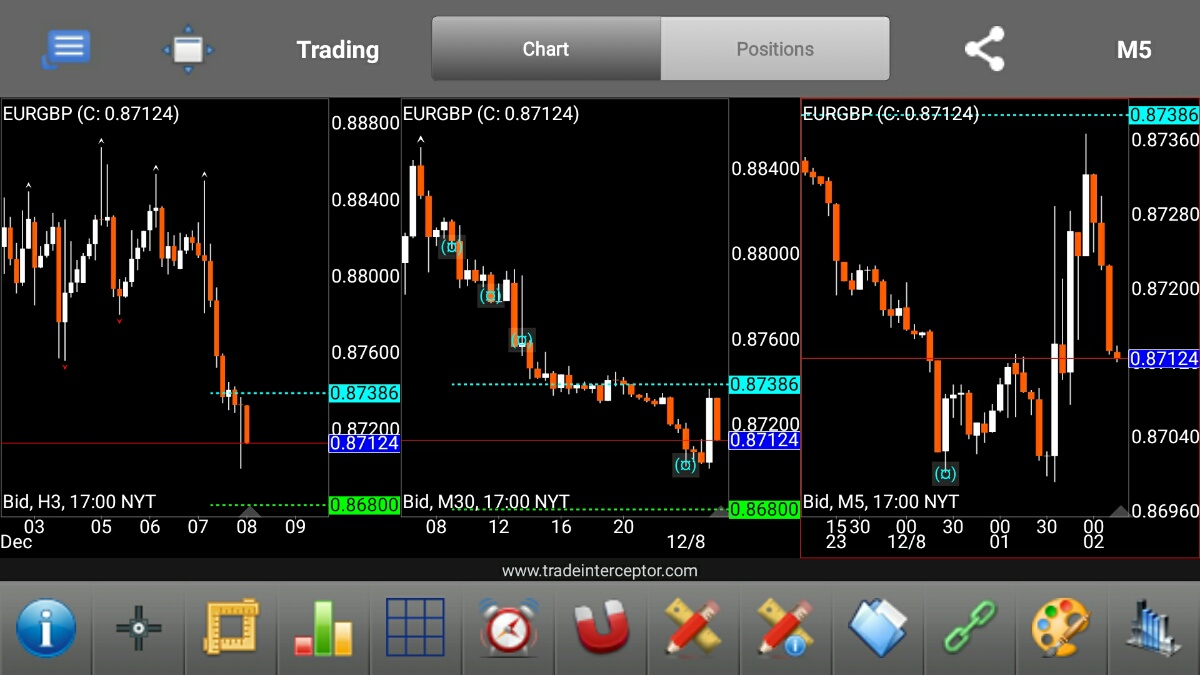Open the alarm clock alerts
The width and height of the screenshot is (1200, 675).
tap(508, 628)
